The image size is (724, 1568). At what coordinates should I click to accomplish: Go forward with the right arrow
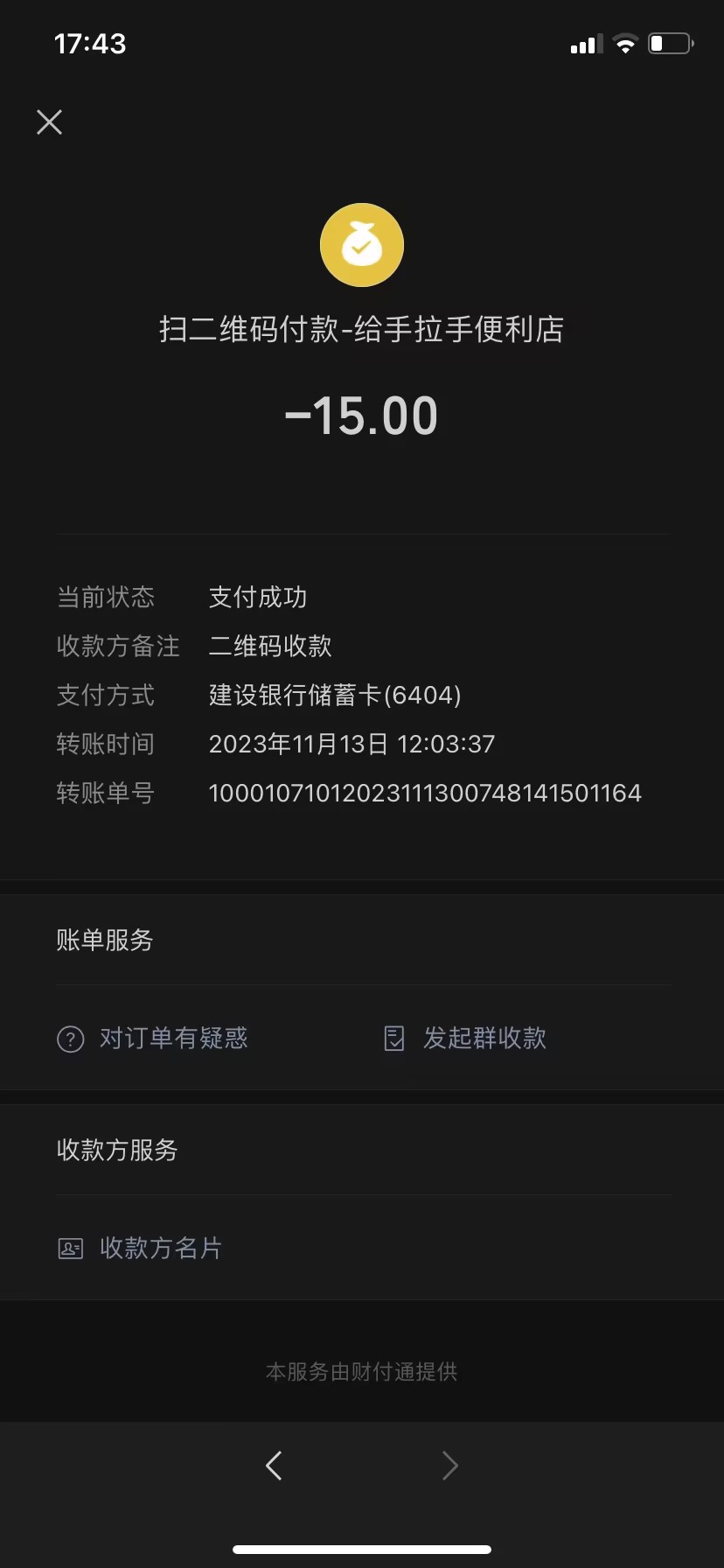(450, 1466)
